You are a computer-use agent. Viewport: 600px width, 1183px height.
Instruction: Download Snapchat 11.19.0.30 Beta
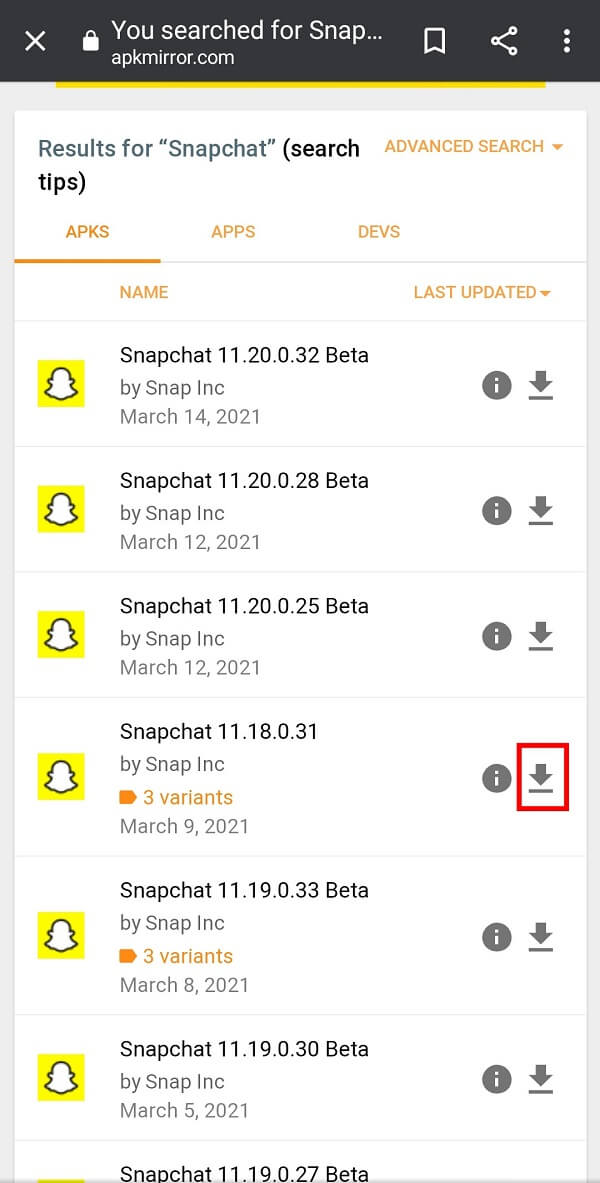tap(541, 1079)
